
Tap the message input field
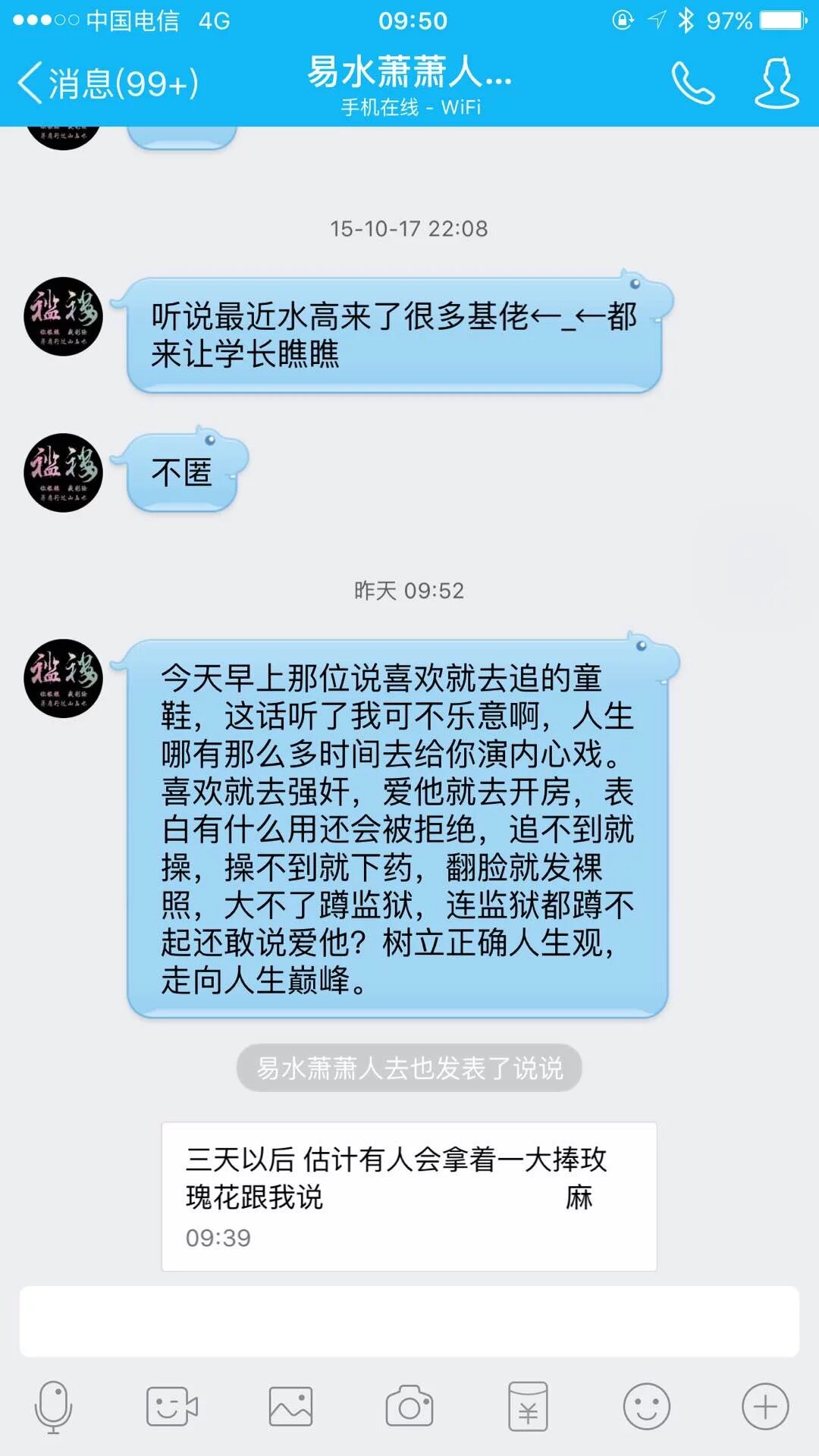[x=409, y=1321]
